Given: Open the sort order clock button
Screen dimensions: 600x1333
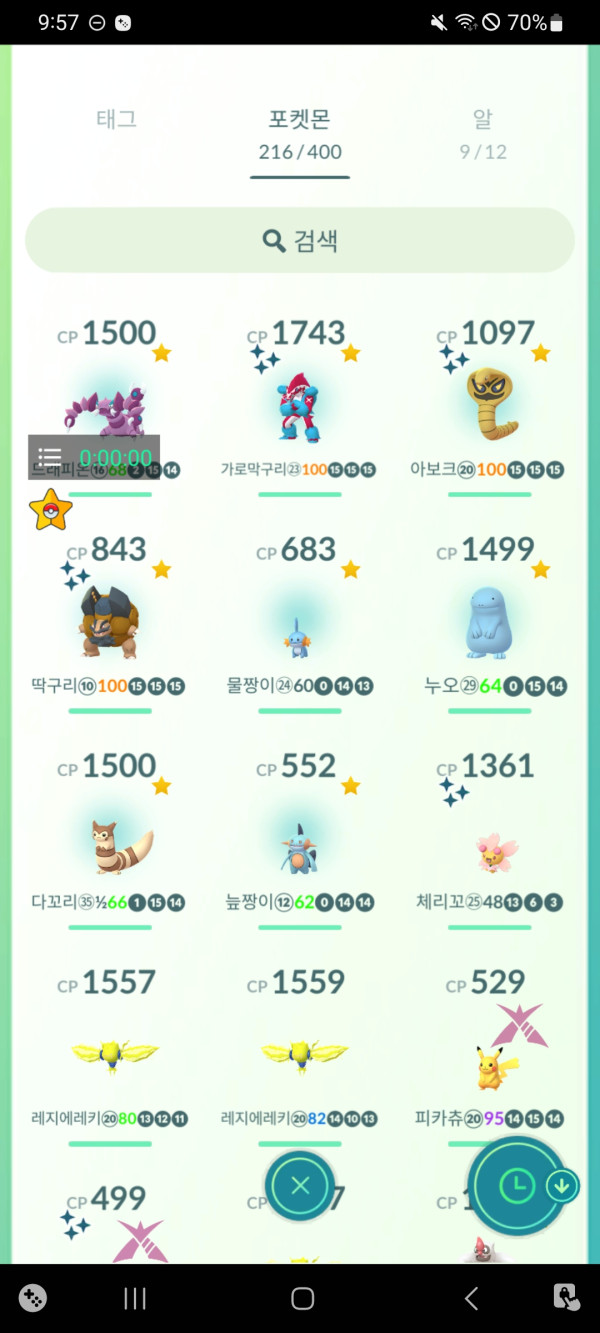Looking at the screenshot, I should click(517, 1186).
